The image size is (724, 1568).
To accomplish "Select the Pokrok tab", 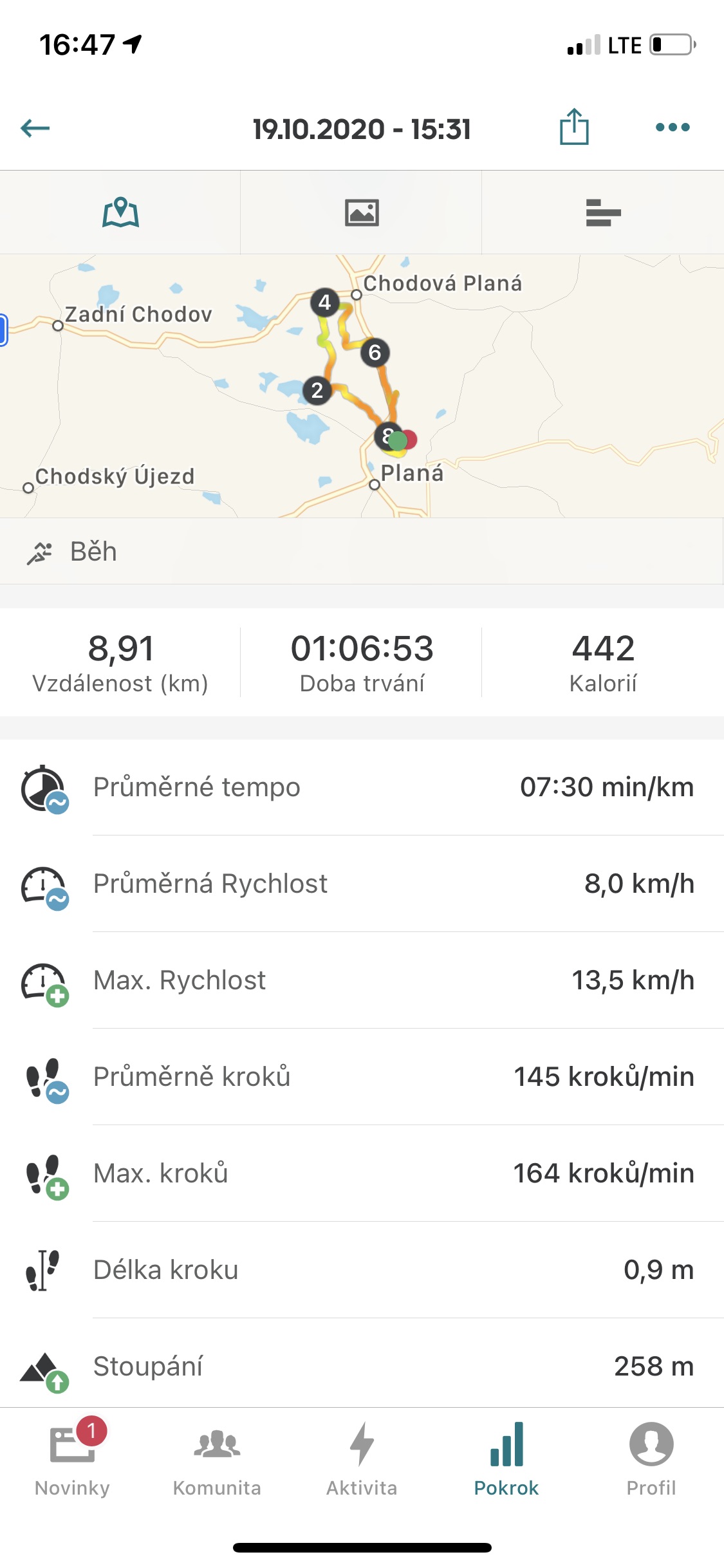I will click(506, 1458).
